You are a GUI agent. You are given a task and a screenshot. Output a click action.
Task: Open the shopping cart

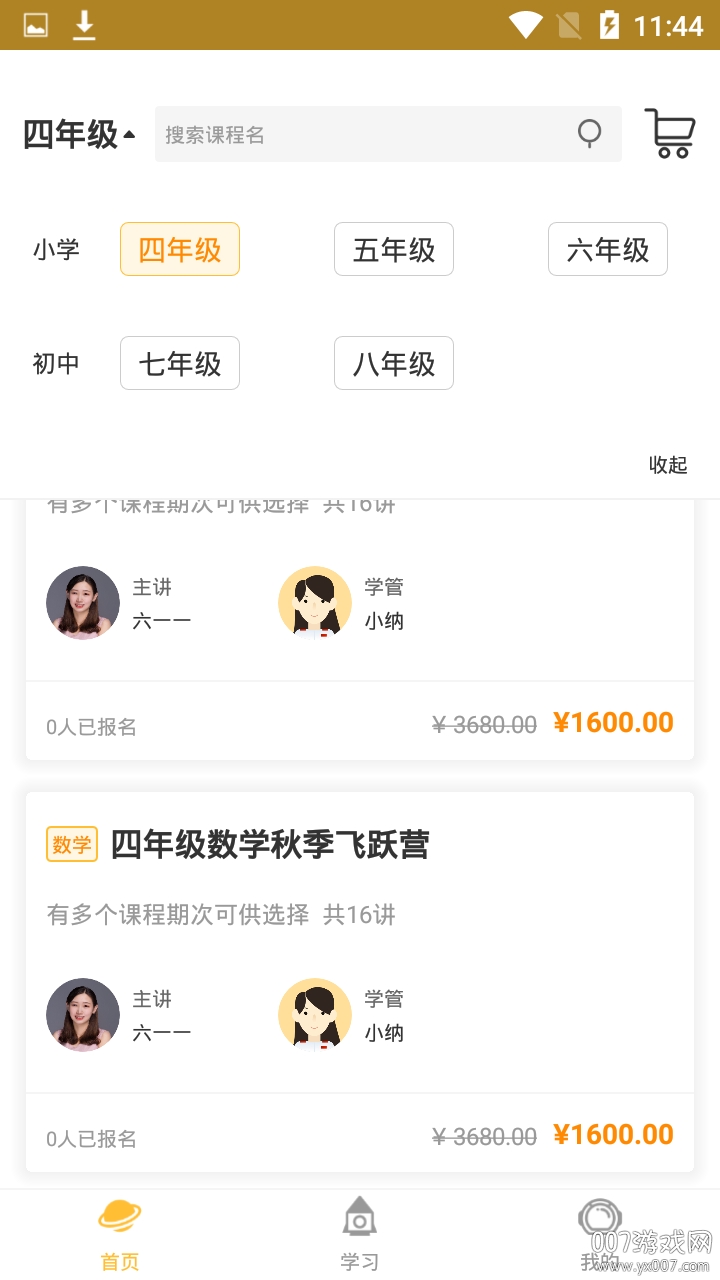[x=670, y=134]
